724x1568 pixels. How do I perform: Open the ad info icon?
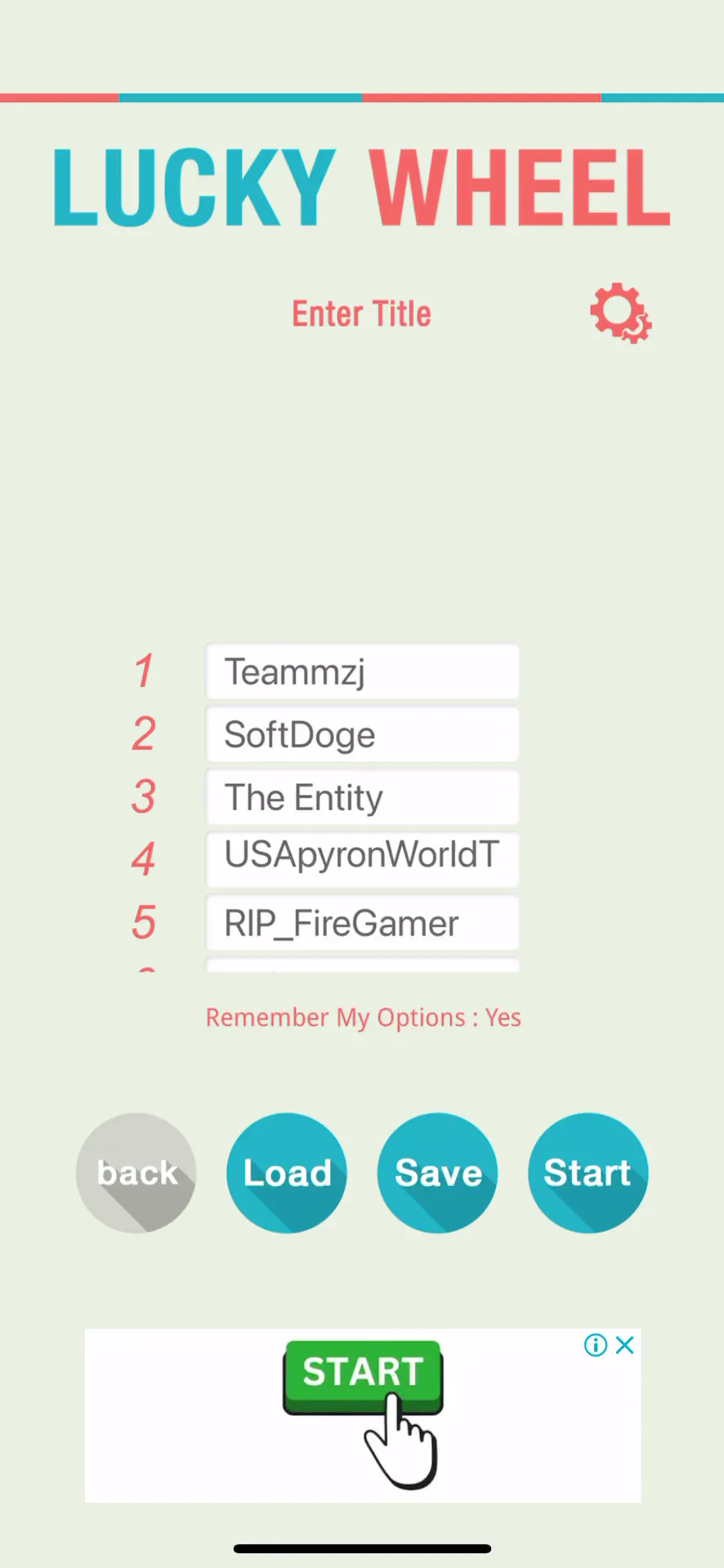click(x=596, y=1345)
